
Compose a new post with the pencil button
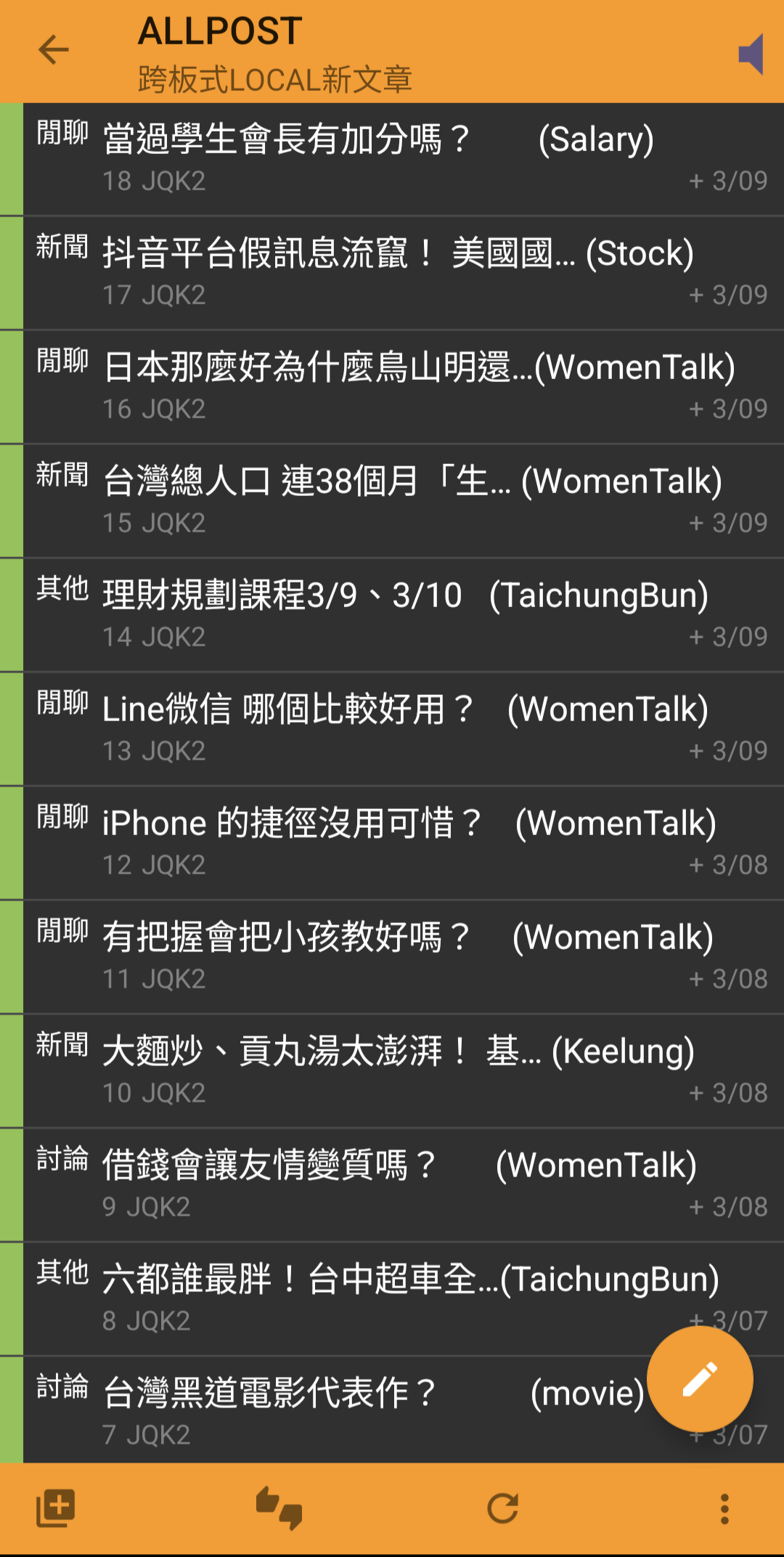click(699, 1378)
